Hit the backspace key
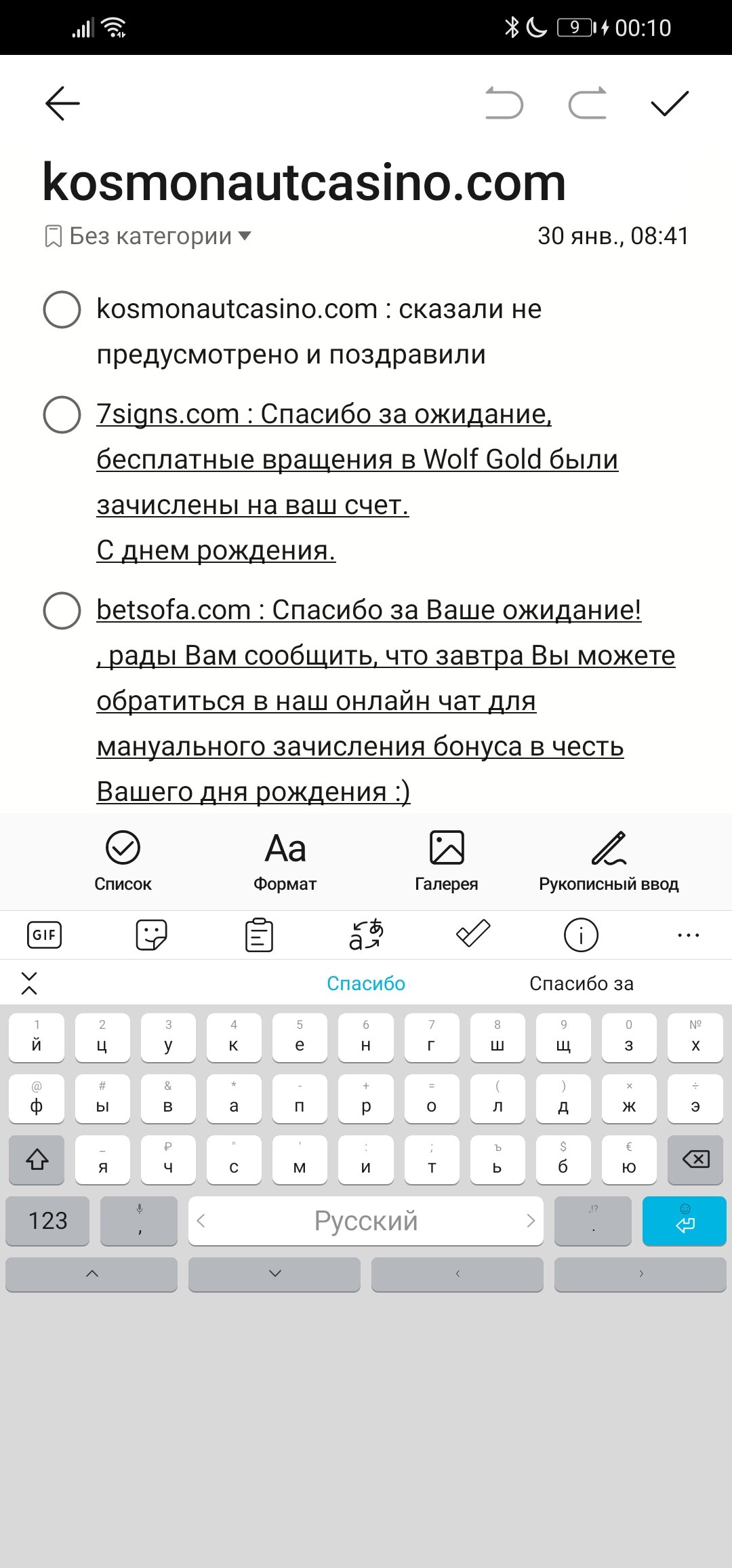Viewport: 732px width, 1568px height. 695,1160
